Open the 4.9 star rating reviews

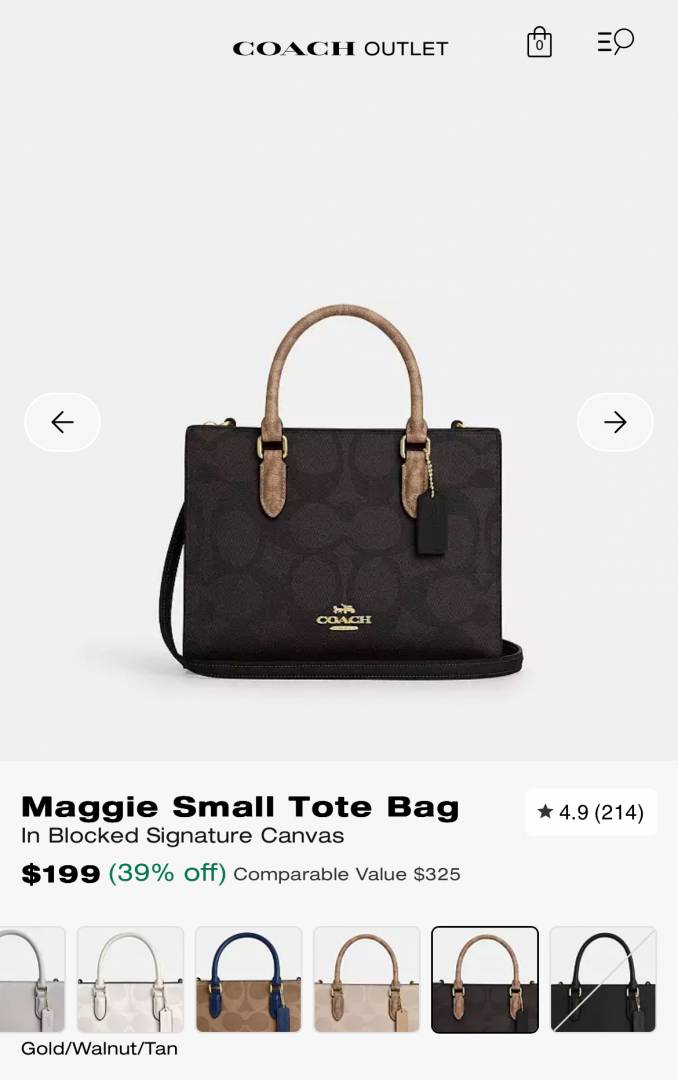coord(591,812)
